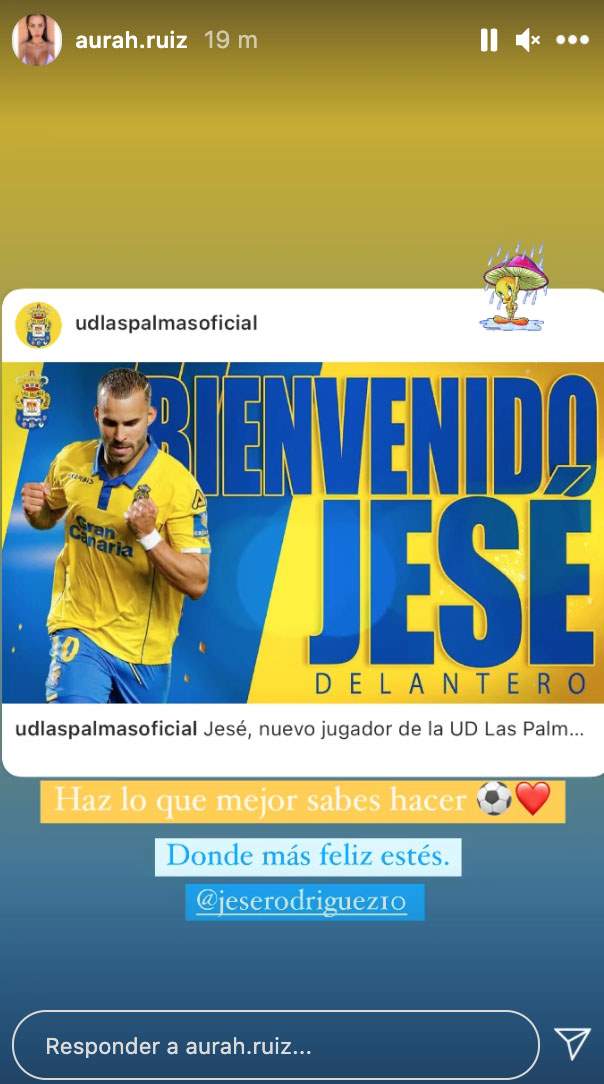Open the @jeserodriguez10 mention
Image resolution: width=604 pixels, height=1084 pixels.
301,901
